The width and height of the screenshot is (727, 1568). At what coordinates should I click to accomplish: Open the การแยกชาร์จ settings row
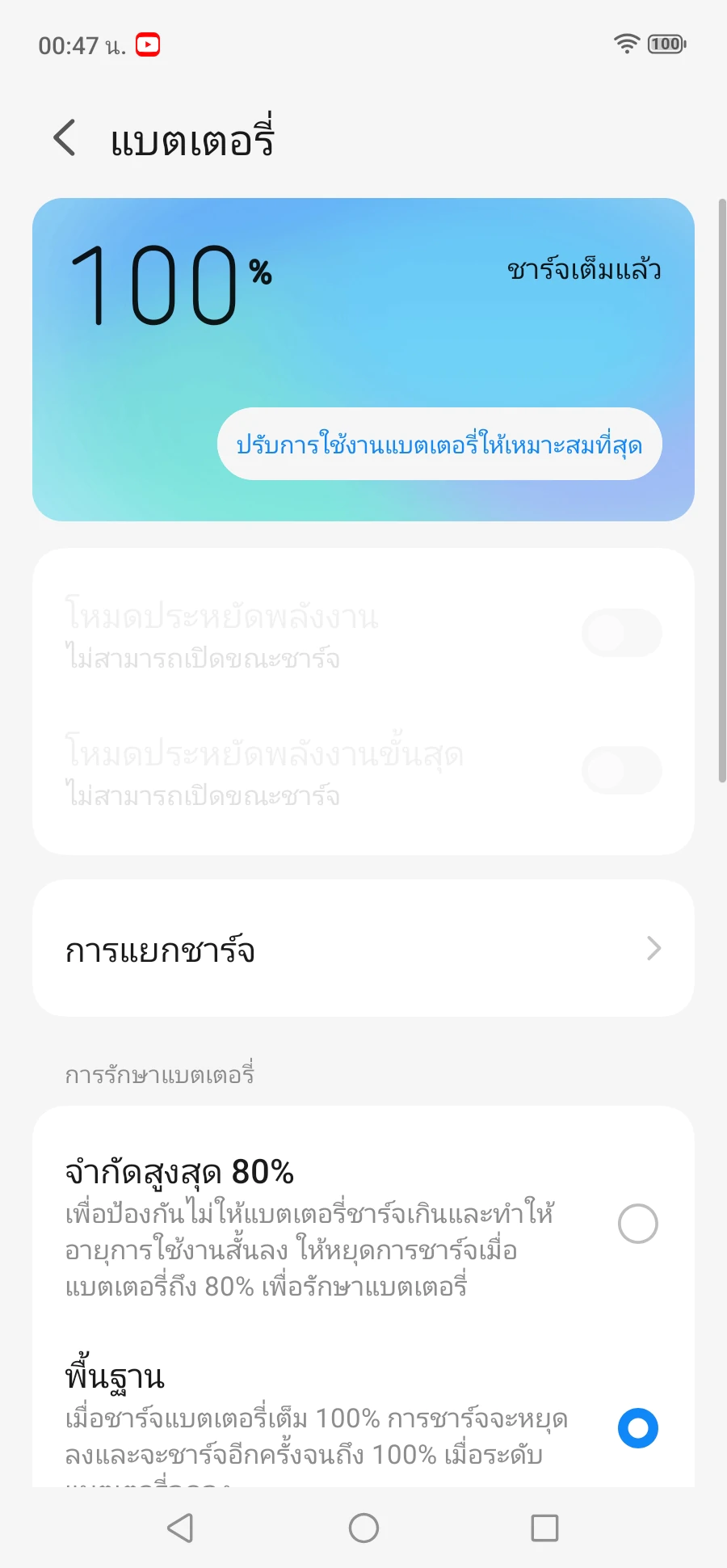(x=363, y=949)
